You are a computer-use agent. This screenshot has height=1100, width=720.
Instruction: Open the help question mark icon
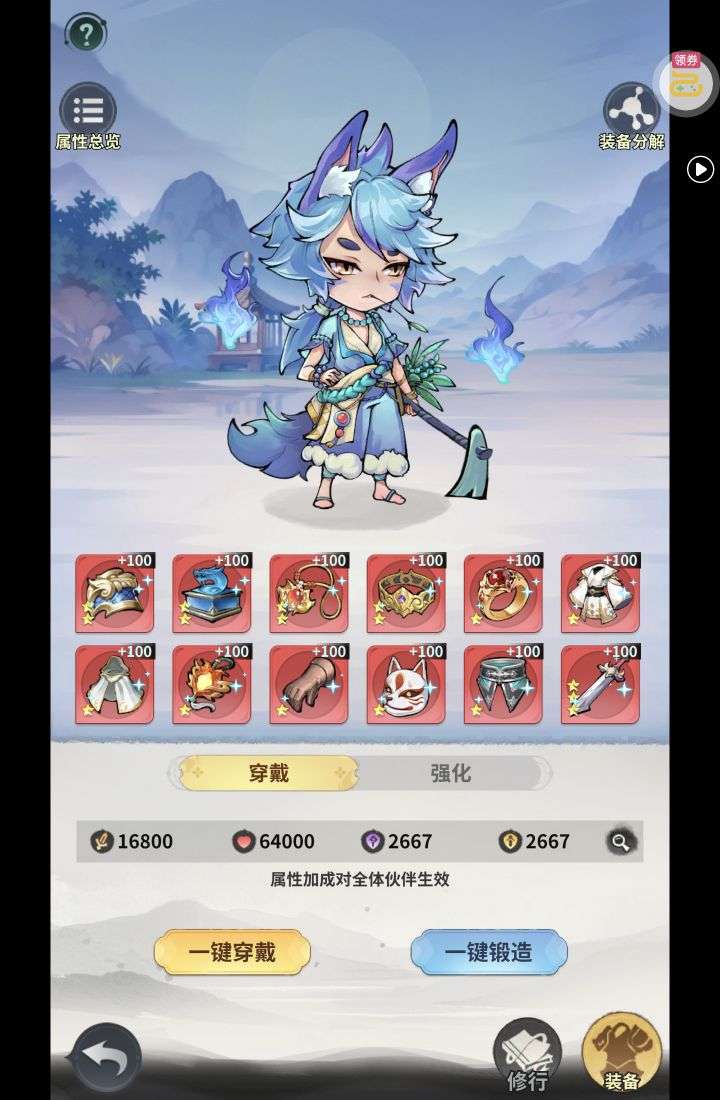(x=87, y=34)
